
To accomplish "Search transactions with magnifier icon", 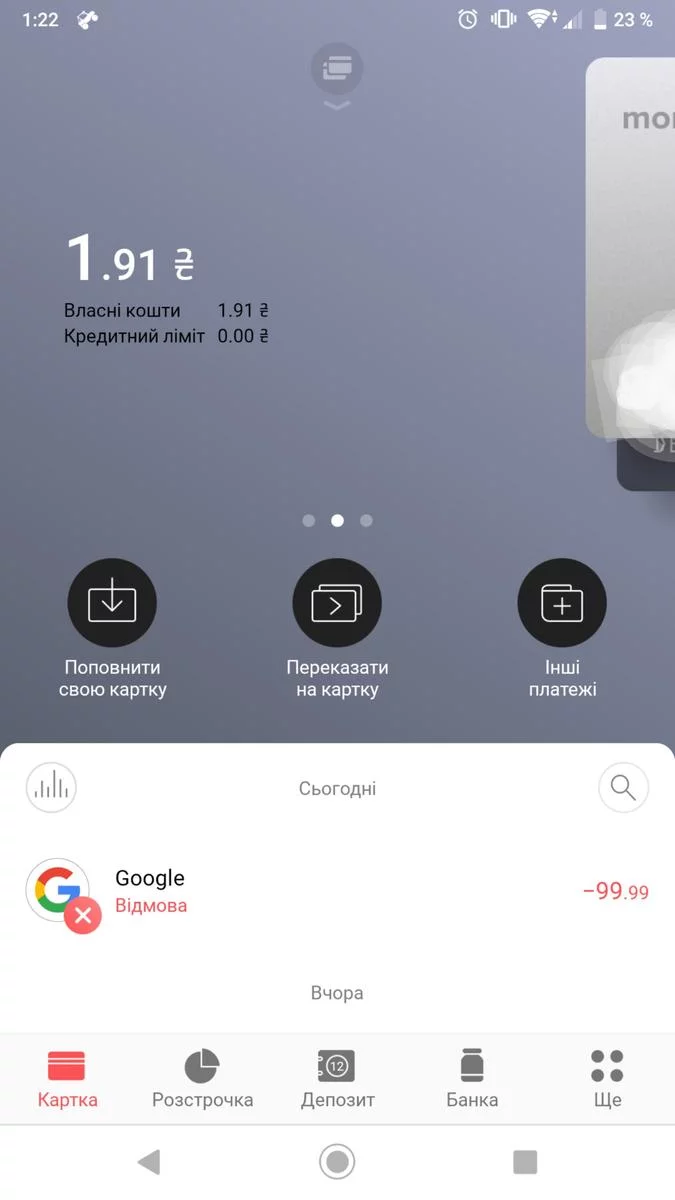I will 623,788.
